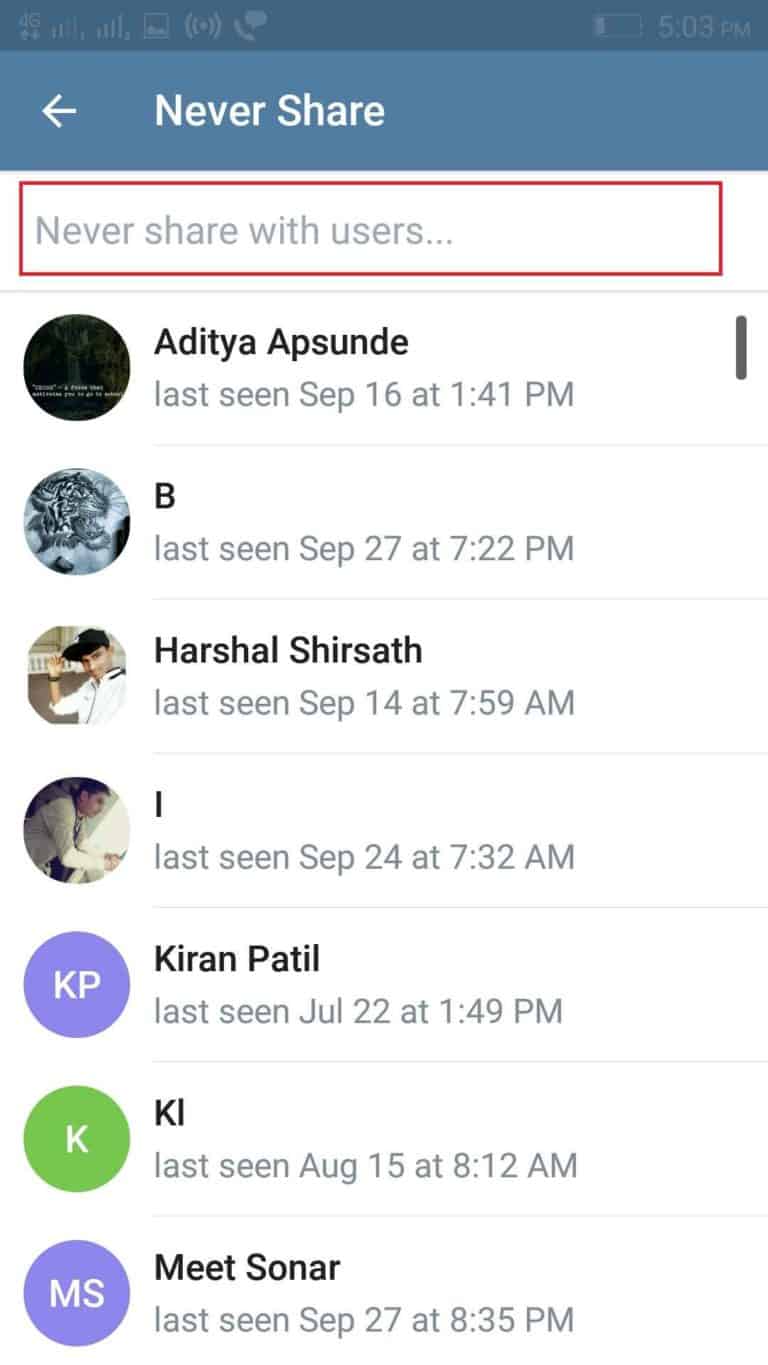This screenshot has width=768, height=1365.
Task: Add Kiran Patil to never share
Action: point(365,984)
